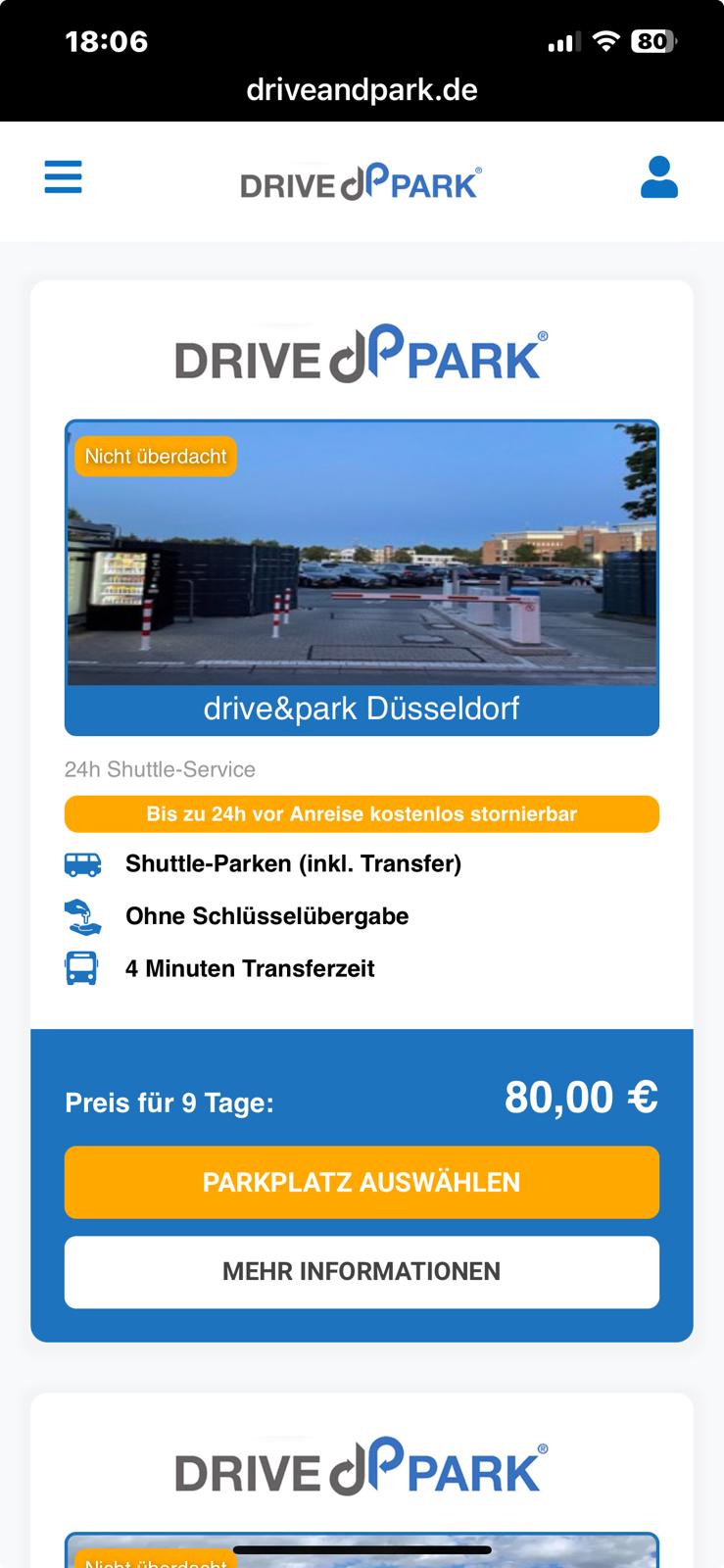Image resolution: width=724 pixels, height=1568 pixels.
Task: Tap the driveandpark.de address bar
Action: click(362, 90)
